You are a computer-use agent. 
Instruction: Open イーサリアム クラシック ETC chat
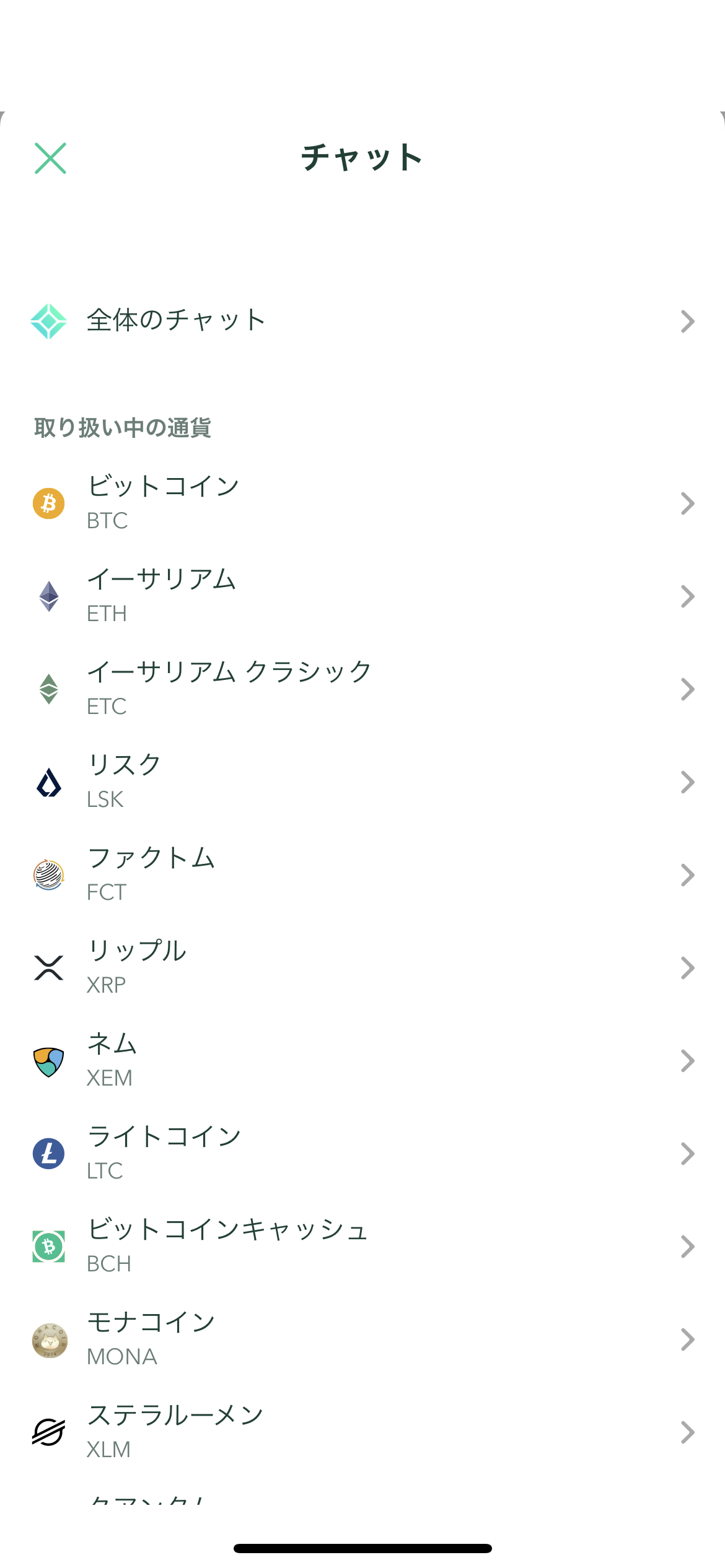(362, 689)
